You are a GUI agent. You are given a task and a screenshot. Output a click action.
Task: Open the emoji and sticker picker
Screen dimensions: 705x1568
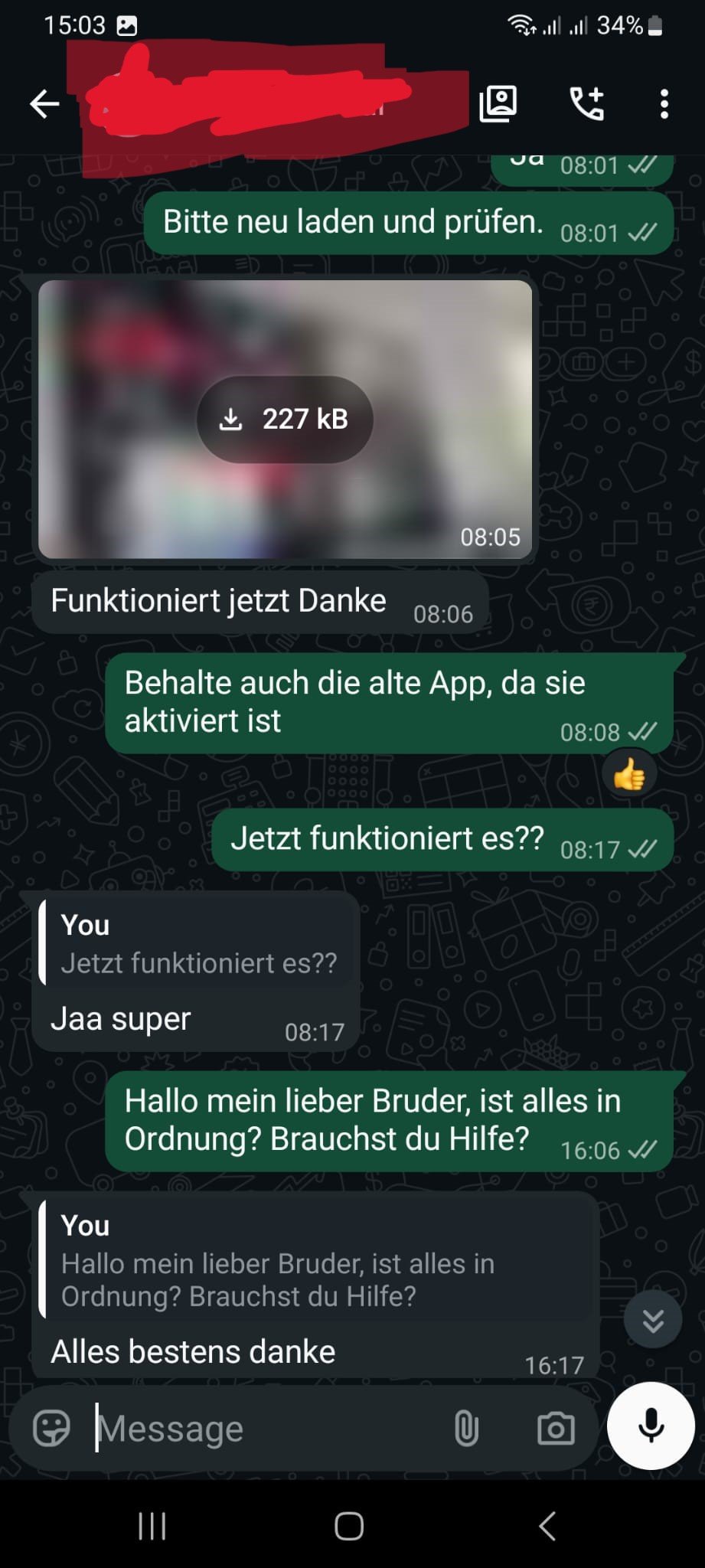point(51,1428)
